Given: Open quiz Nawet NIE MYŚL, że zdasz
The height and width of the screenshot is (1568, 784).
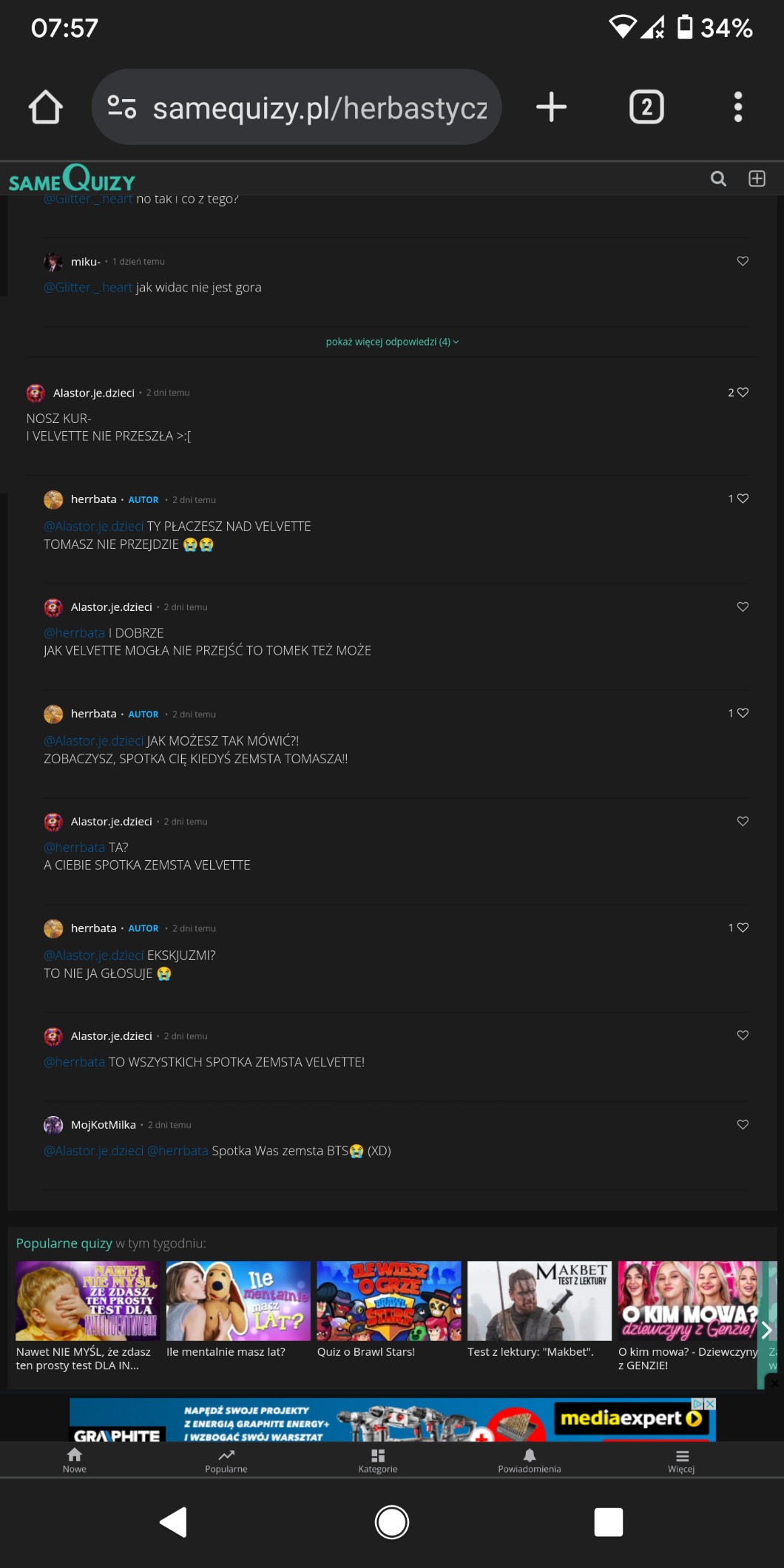Looking at the screenshot, I should tap(87, 1301).
